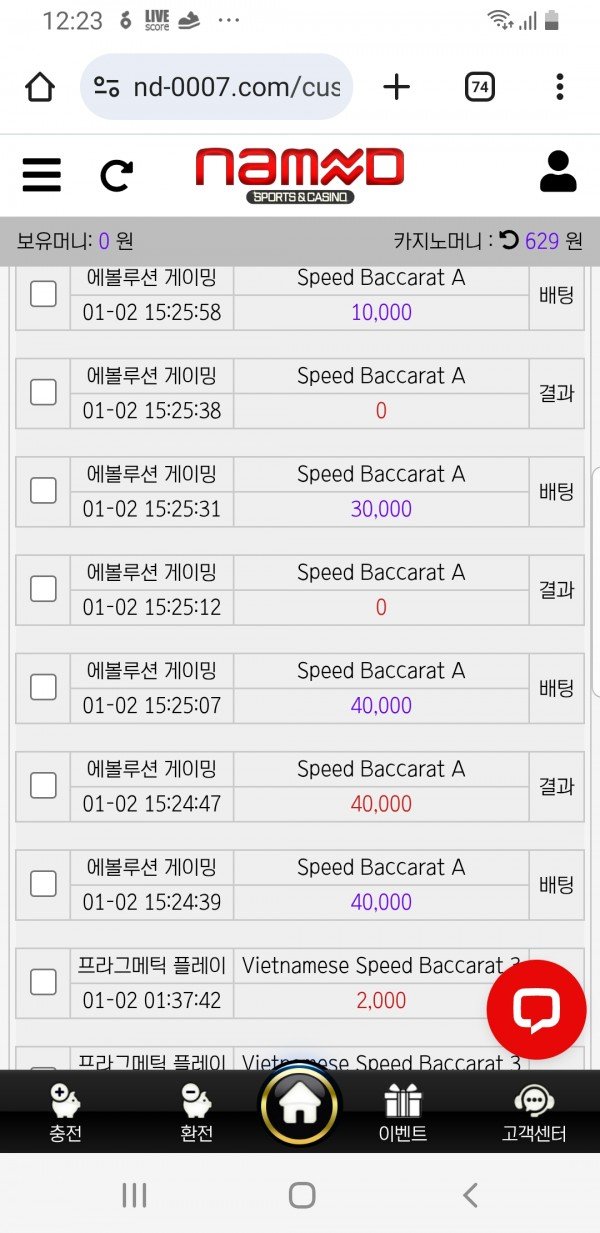The width and height of the screenshot is (600, 1233).
Task: Tap the page refresh icon
Action: [x=116, y=176]
